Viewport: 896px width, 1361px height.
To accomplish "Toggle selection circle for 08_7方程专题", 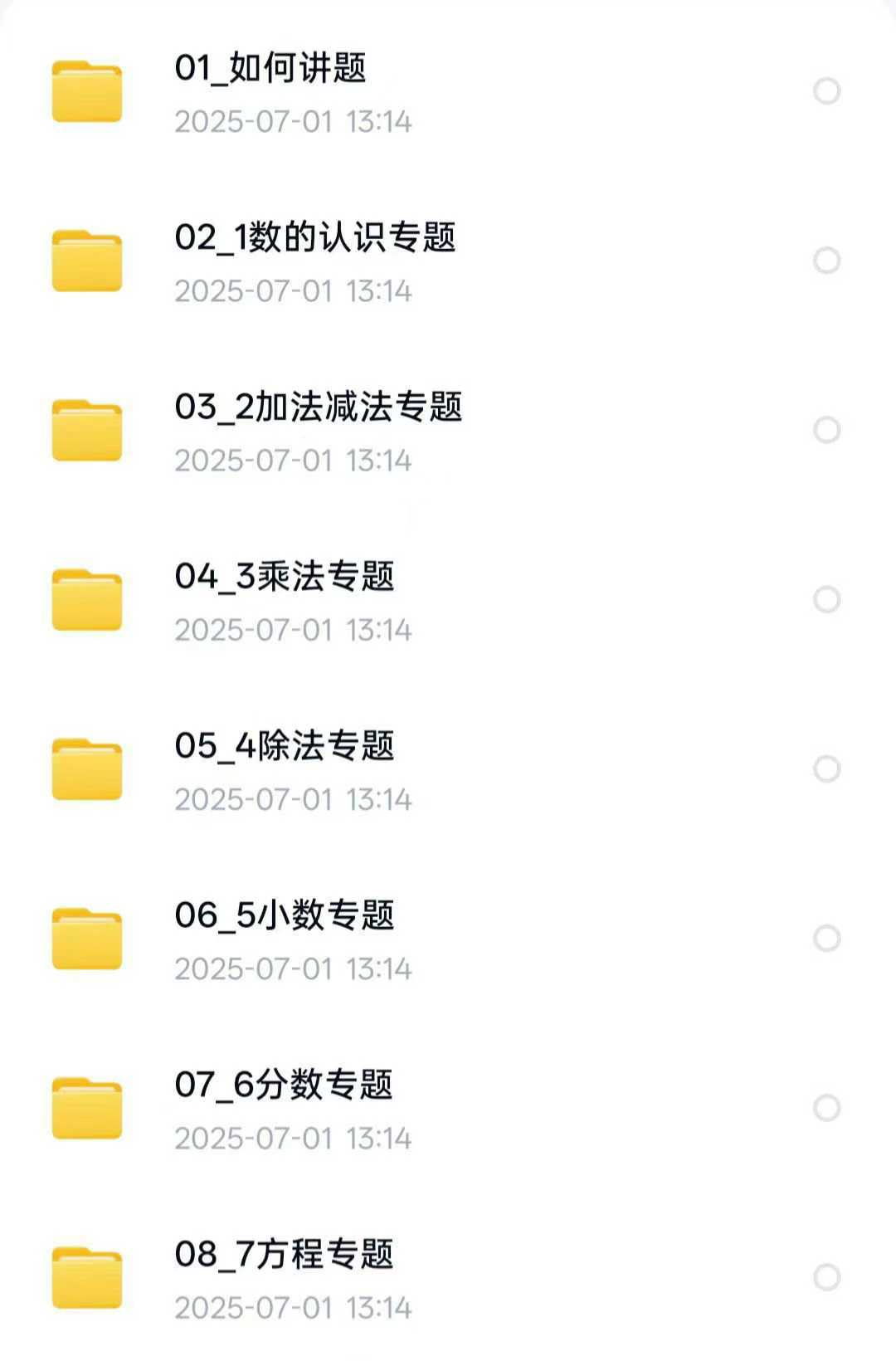I will (826, 1276).
